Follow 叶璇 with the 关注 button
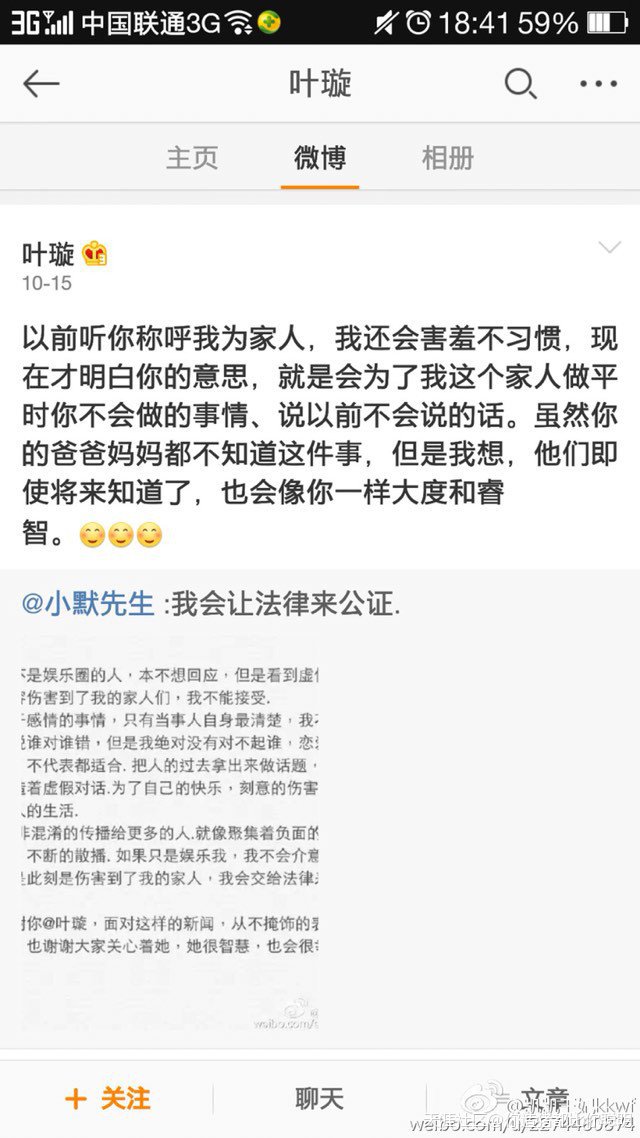 108,1098
